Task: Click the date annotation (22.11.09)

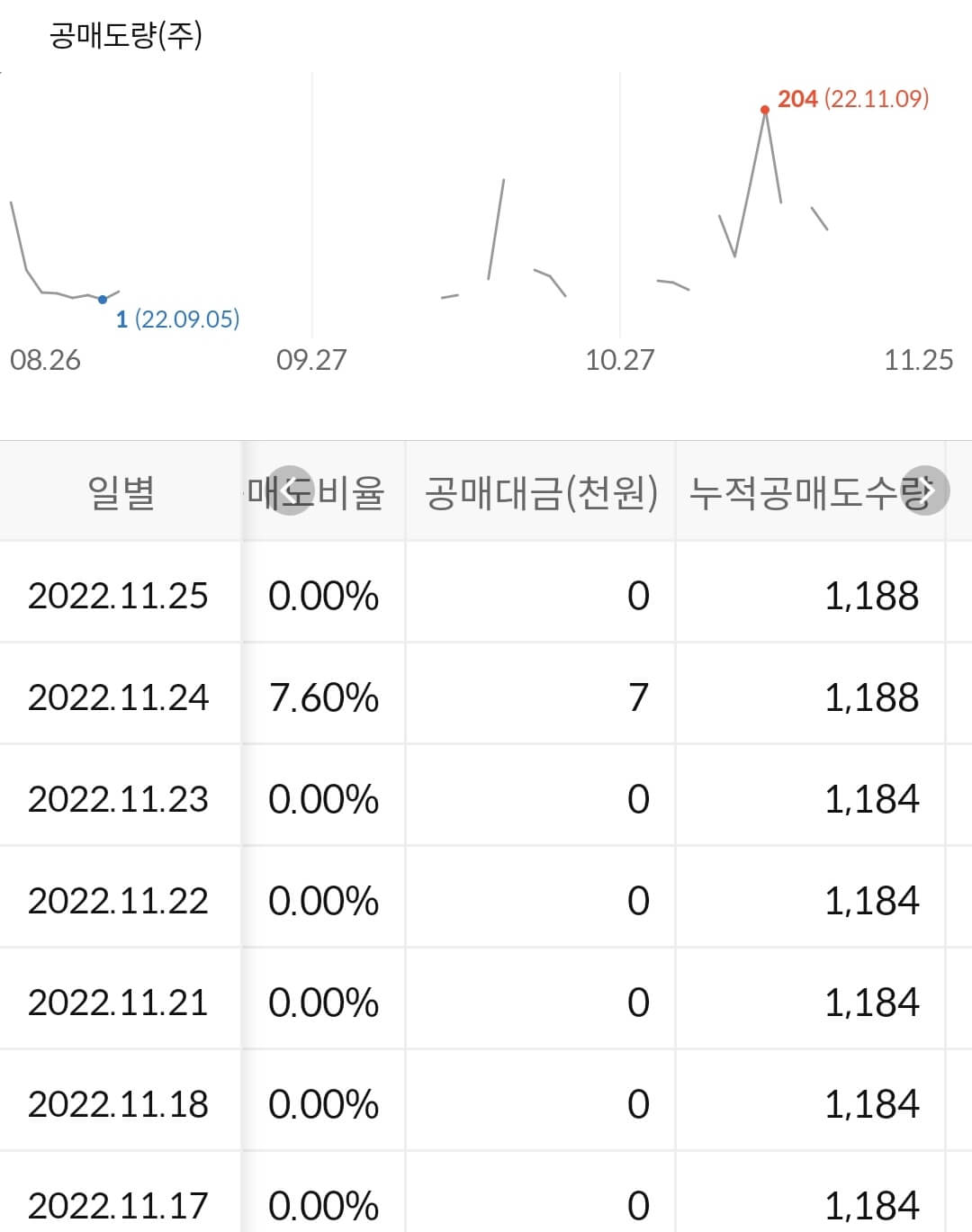Action: coord(874,102)
